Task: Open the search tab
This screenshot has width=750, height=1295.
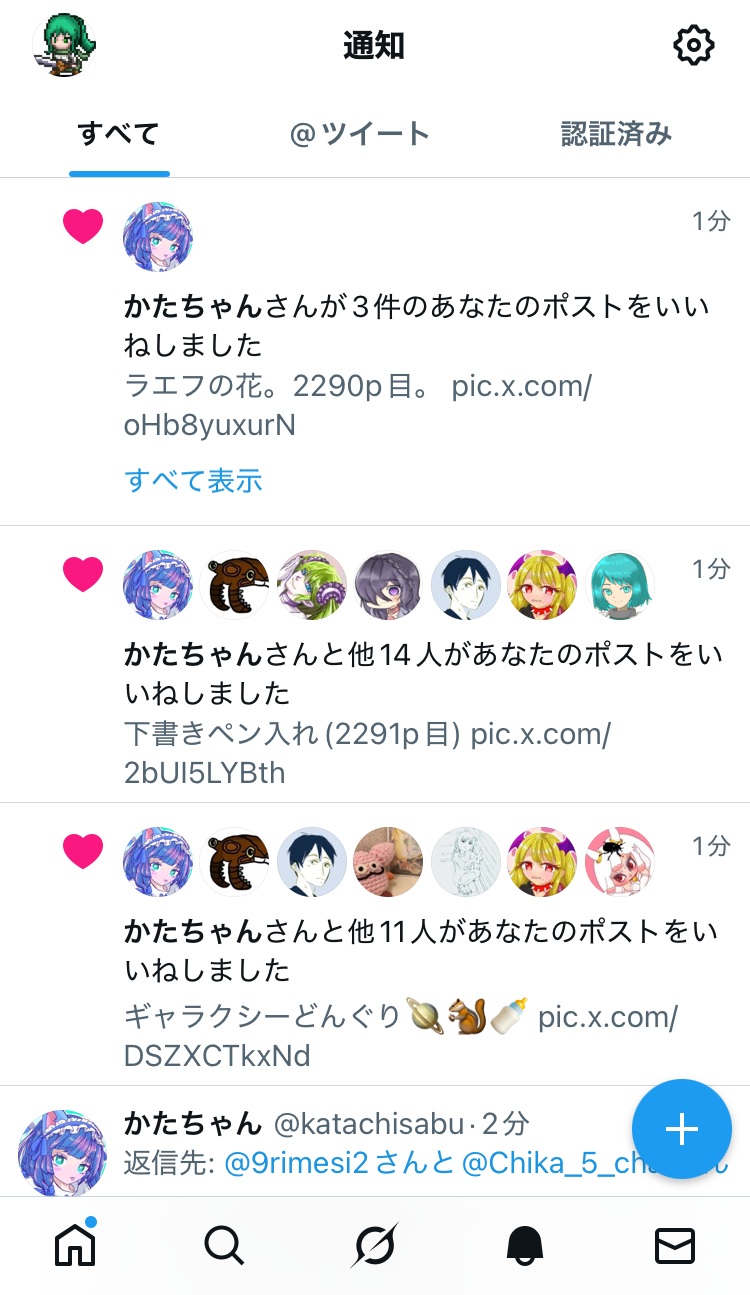Action: pyautogui.click(x=224, y=1246)
